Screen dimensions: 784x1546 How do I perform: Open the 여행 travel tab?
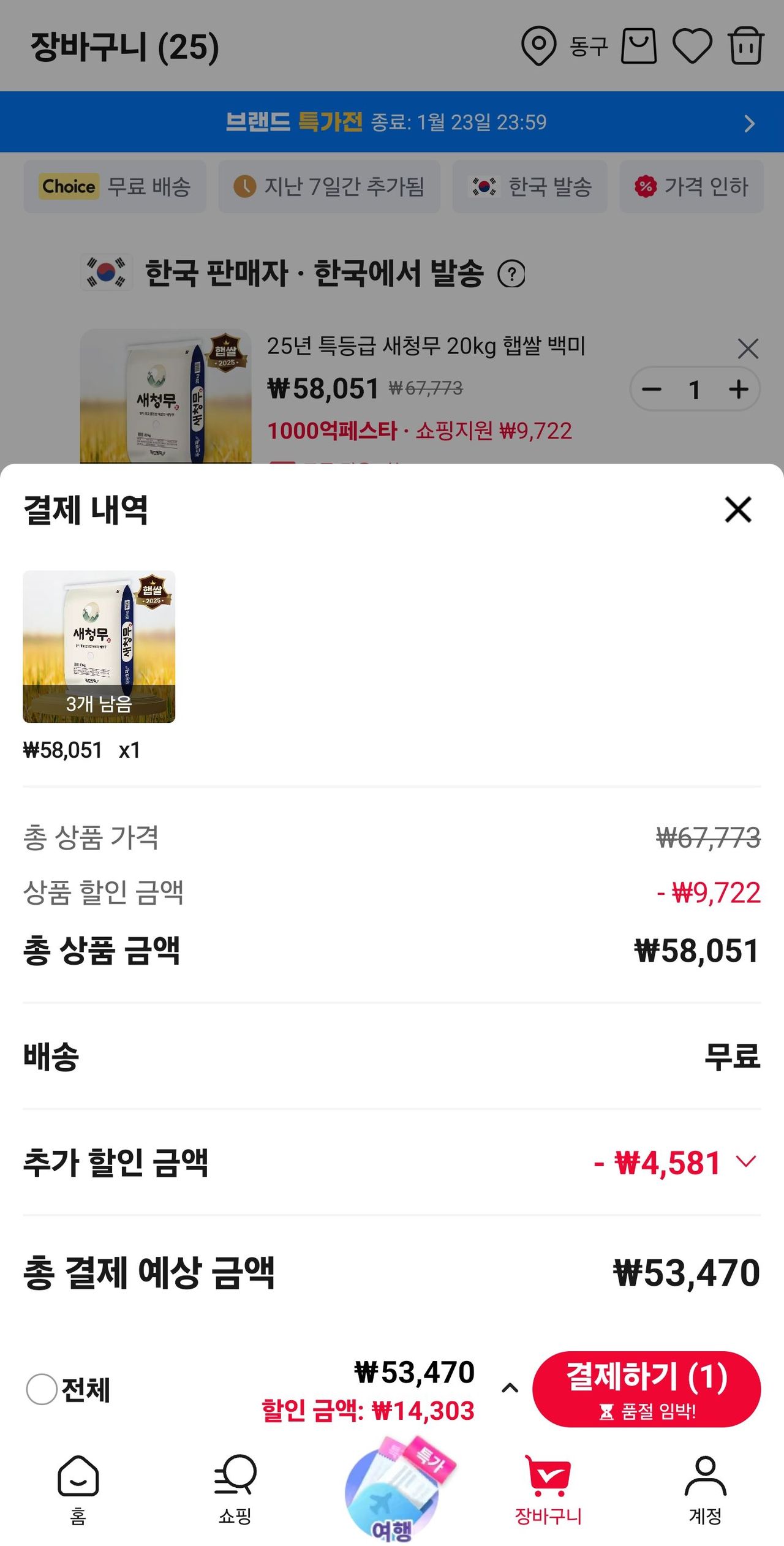[392, 1495]
